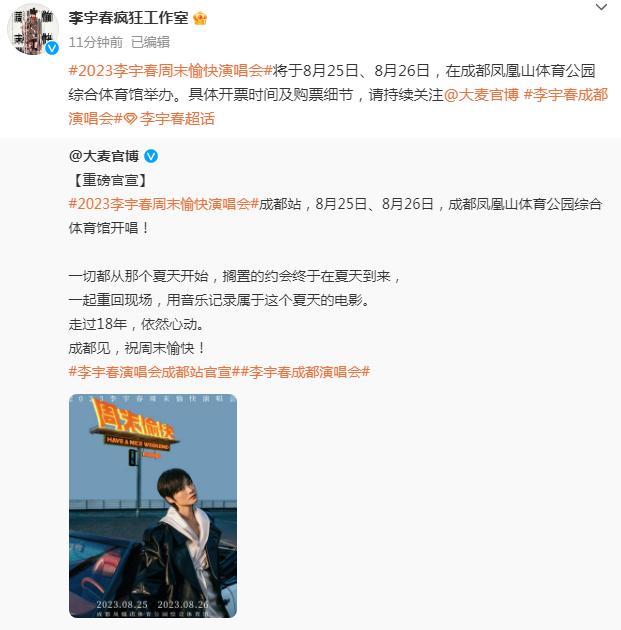This screenshot has height=630, width=621.
Task: View the concert poster image
Action: [153, 505]
